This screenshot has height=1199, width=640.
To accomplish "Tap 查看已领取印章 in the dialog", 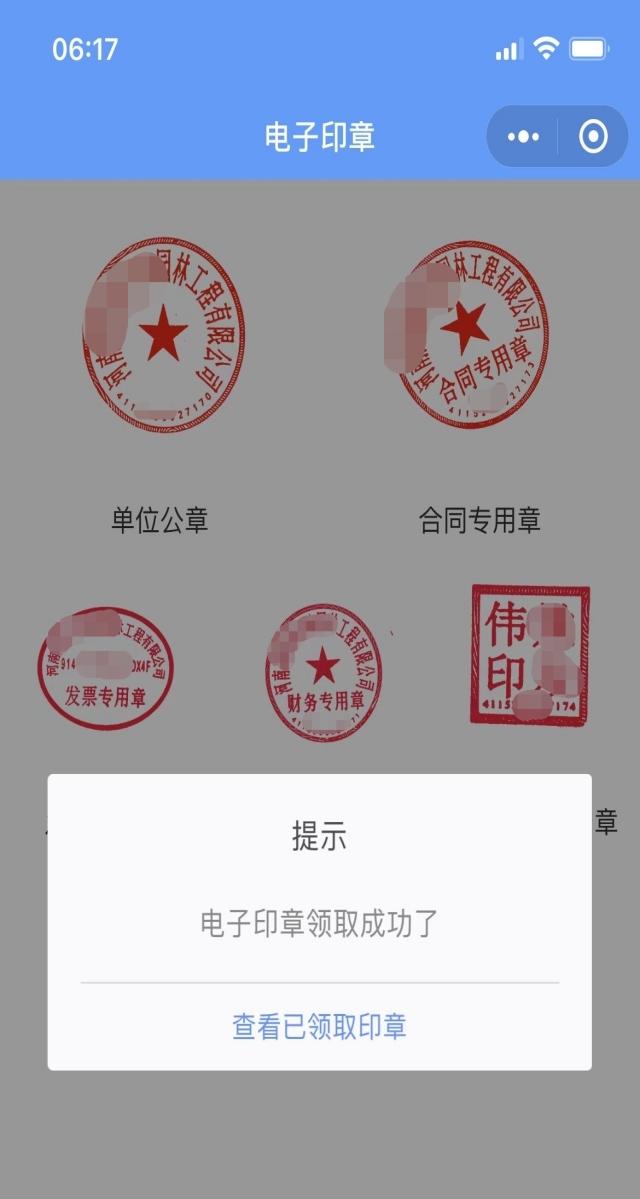I will [x=319, y=1027].
